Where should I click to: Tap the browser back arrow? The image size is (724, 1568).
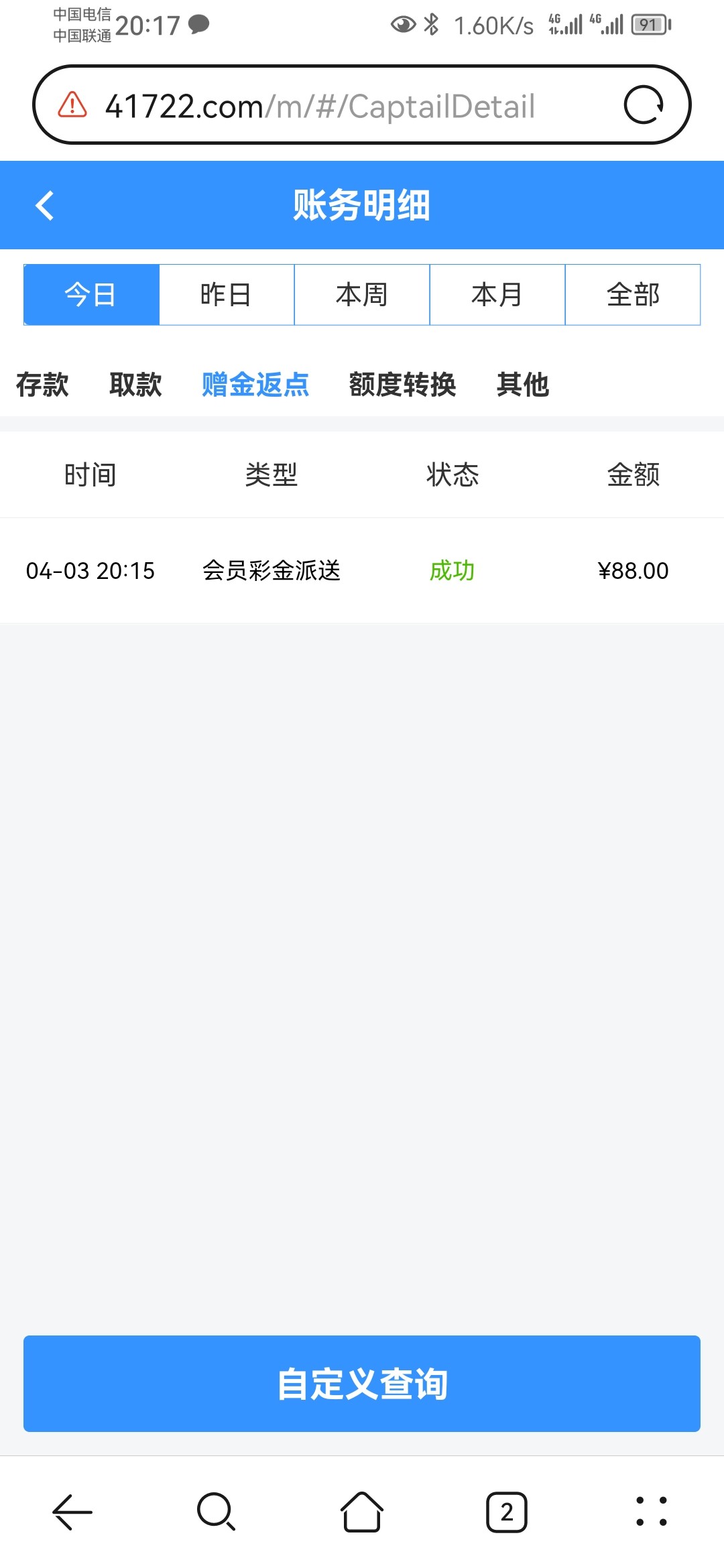pyautogui.click(x=72, y=1512)
